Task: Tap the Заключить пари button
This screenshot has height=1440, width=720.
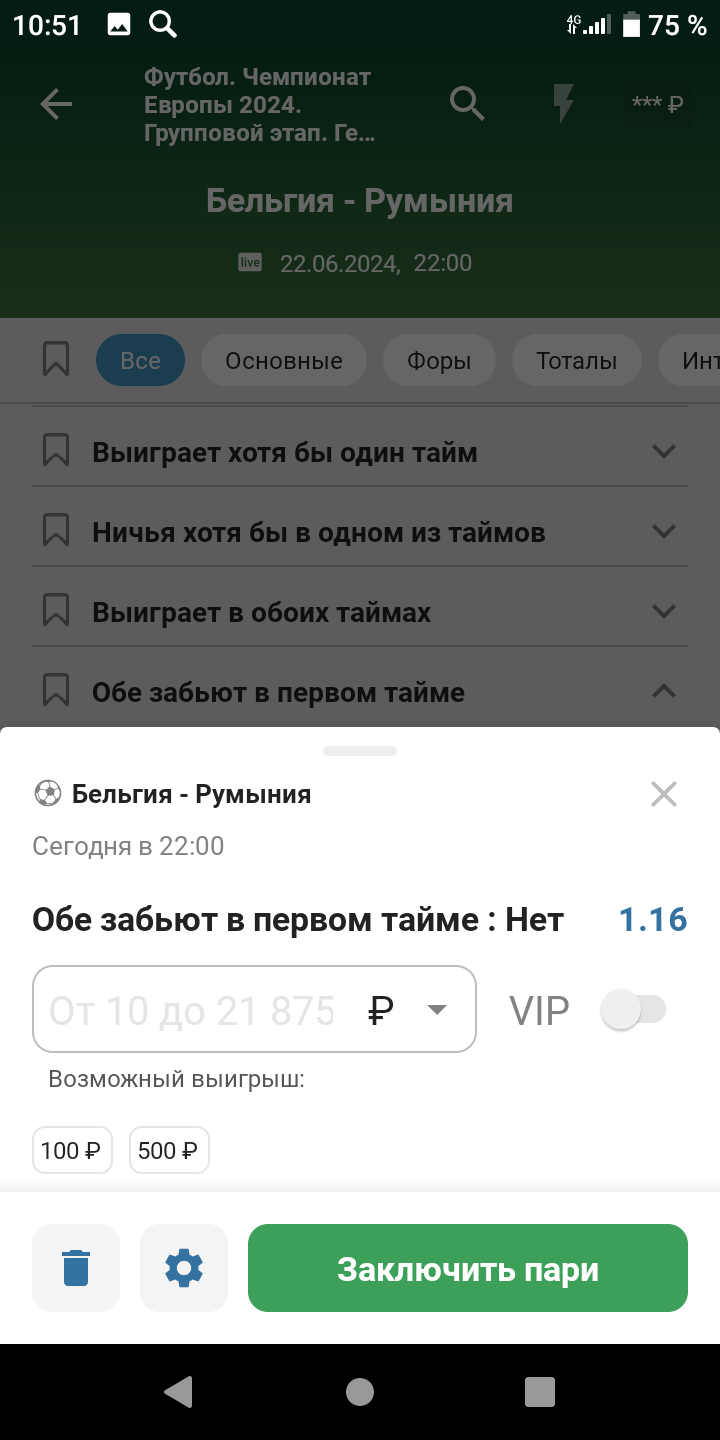Action: coord(467,1268)
